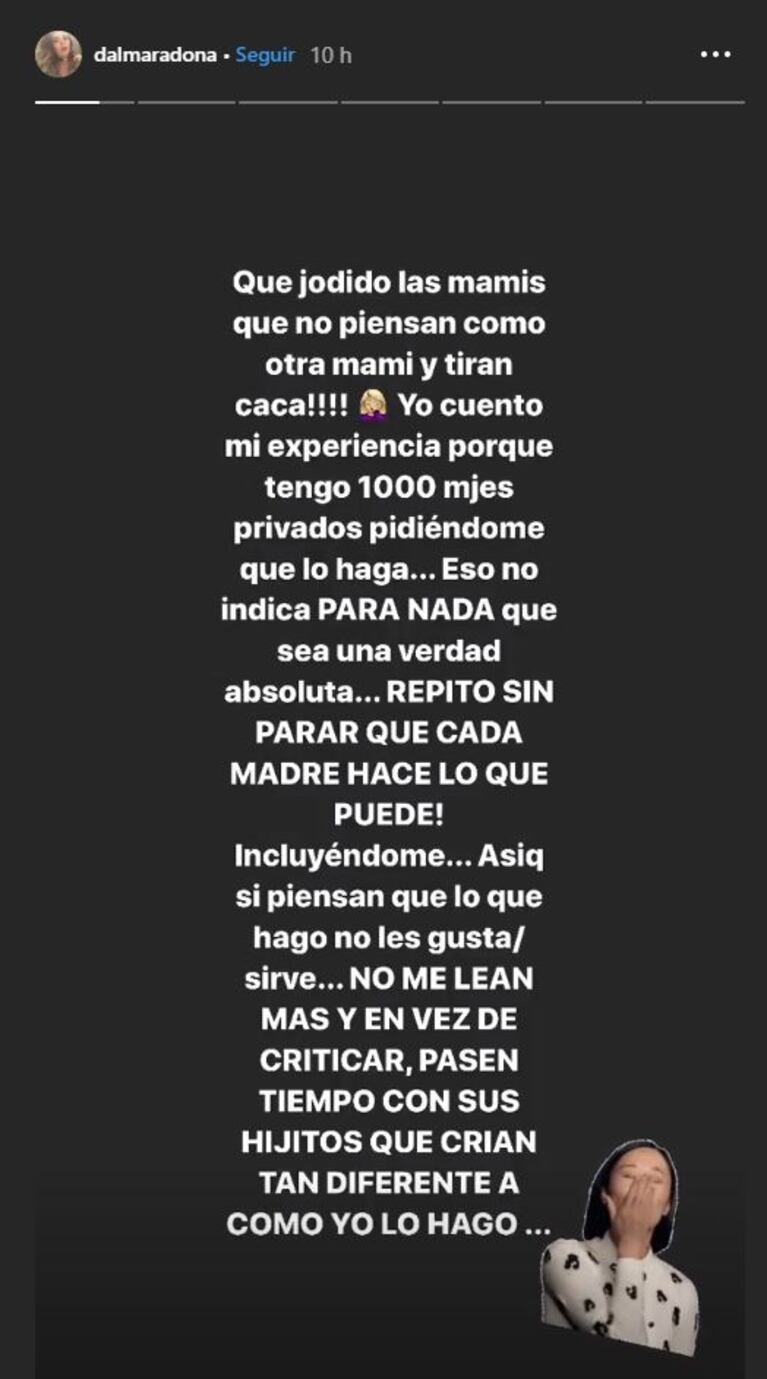Viewport: 767px width, 1379px height.
Task: Follow the account via Seguir
Action: point(265,55)
